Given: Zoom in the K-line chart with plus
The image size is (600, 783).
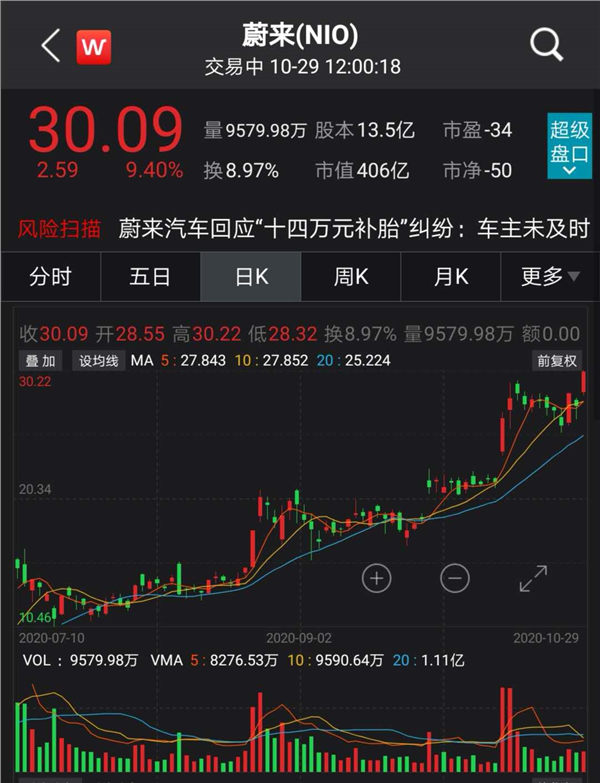Looking at the screenshot, I should click(x=377, y=577).
